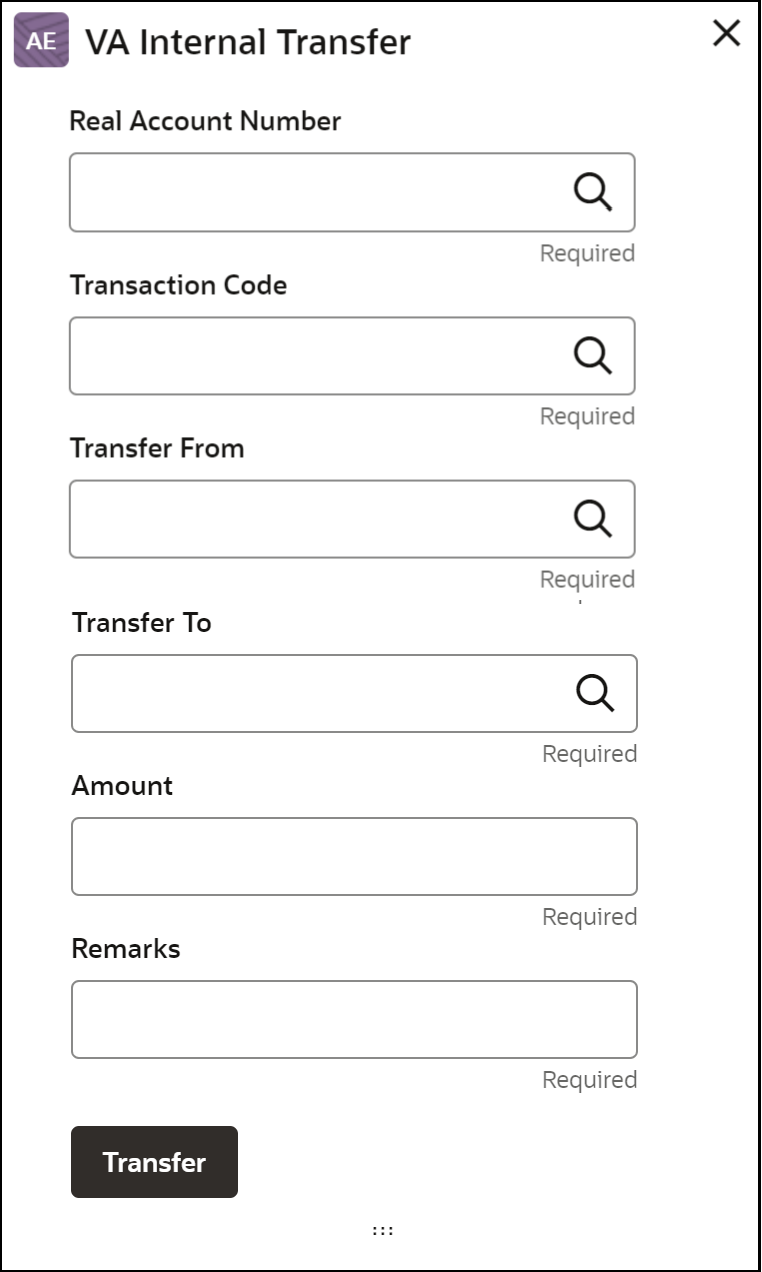Open the Transfer From search lookup

click(593, 518)
